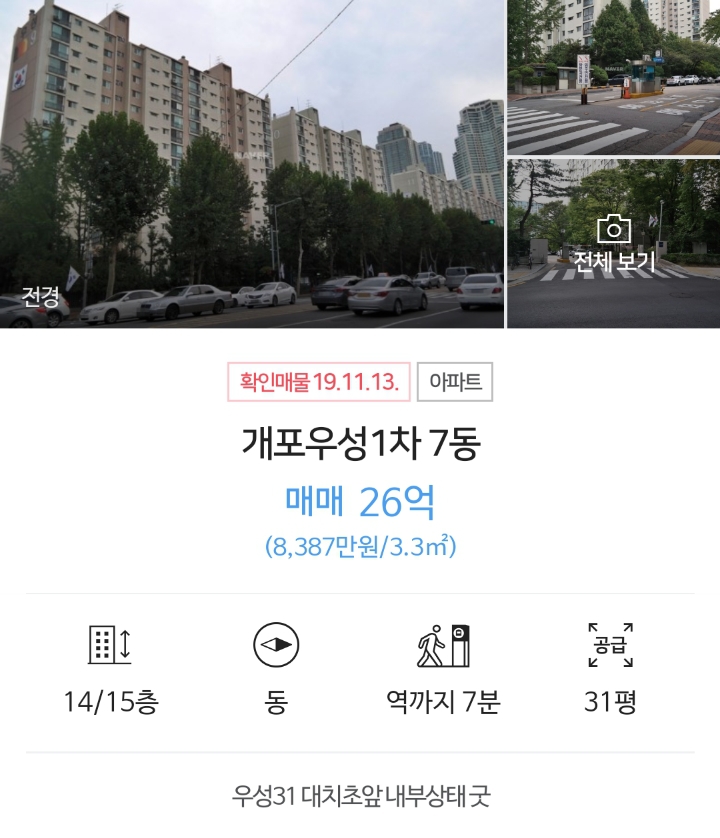Viewport: 720px width, 838px height.
Task: View all photos via 전체 보기
Action: click(x=613, y=245)
